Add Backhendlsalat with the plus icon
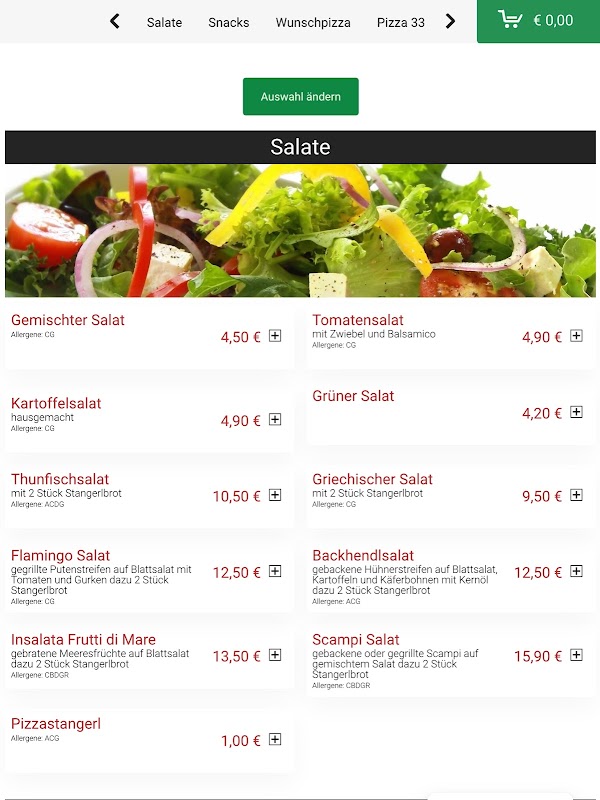Viewport: 600px width, 800px height. tap(576, 571)
